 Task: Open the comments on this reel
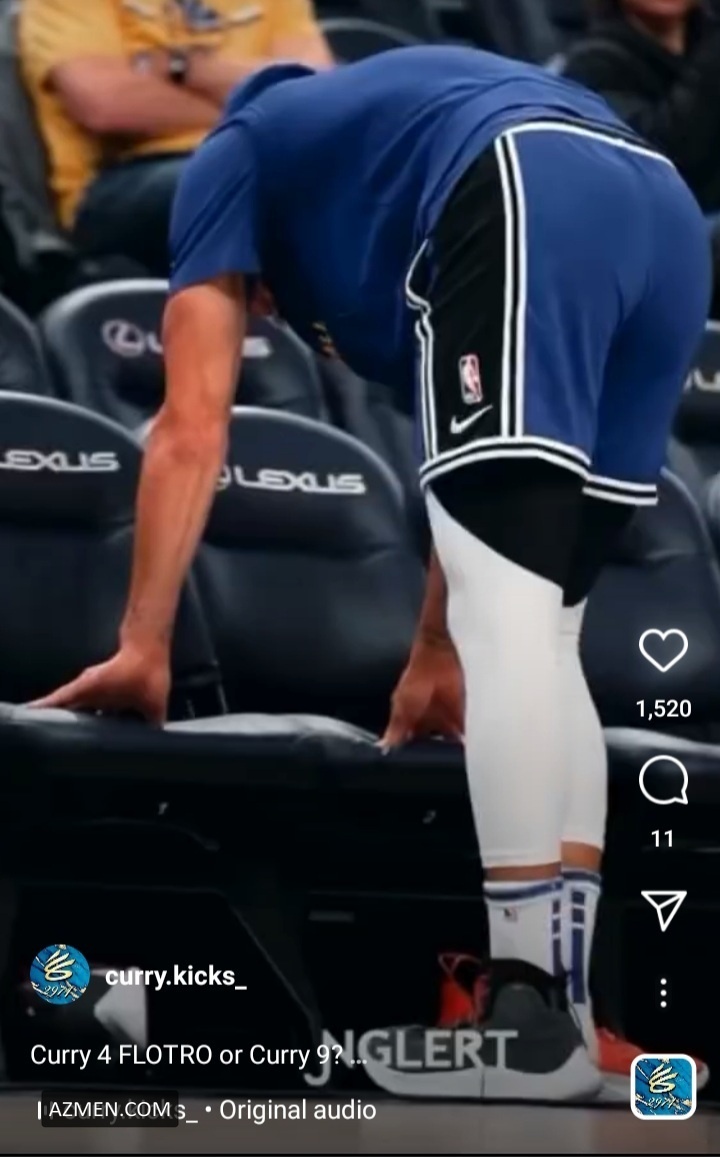[663, 781]
